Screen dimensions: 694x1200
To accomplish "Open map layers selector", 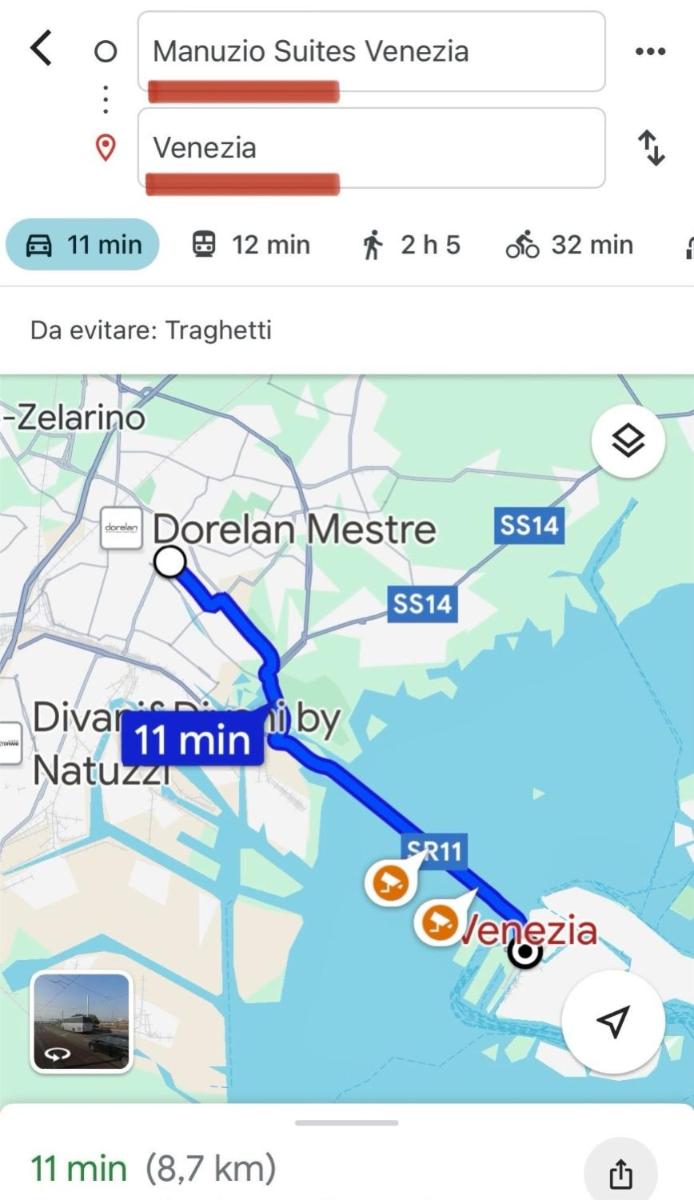I will point(628,441).
